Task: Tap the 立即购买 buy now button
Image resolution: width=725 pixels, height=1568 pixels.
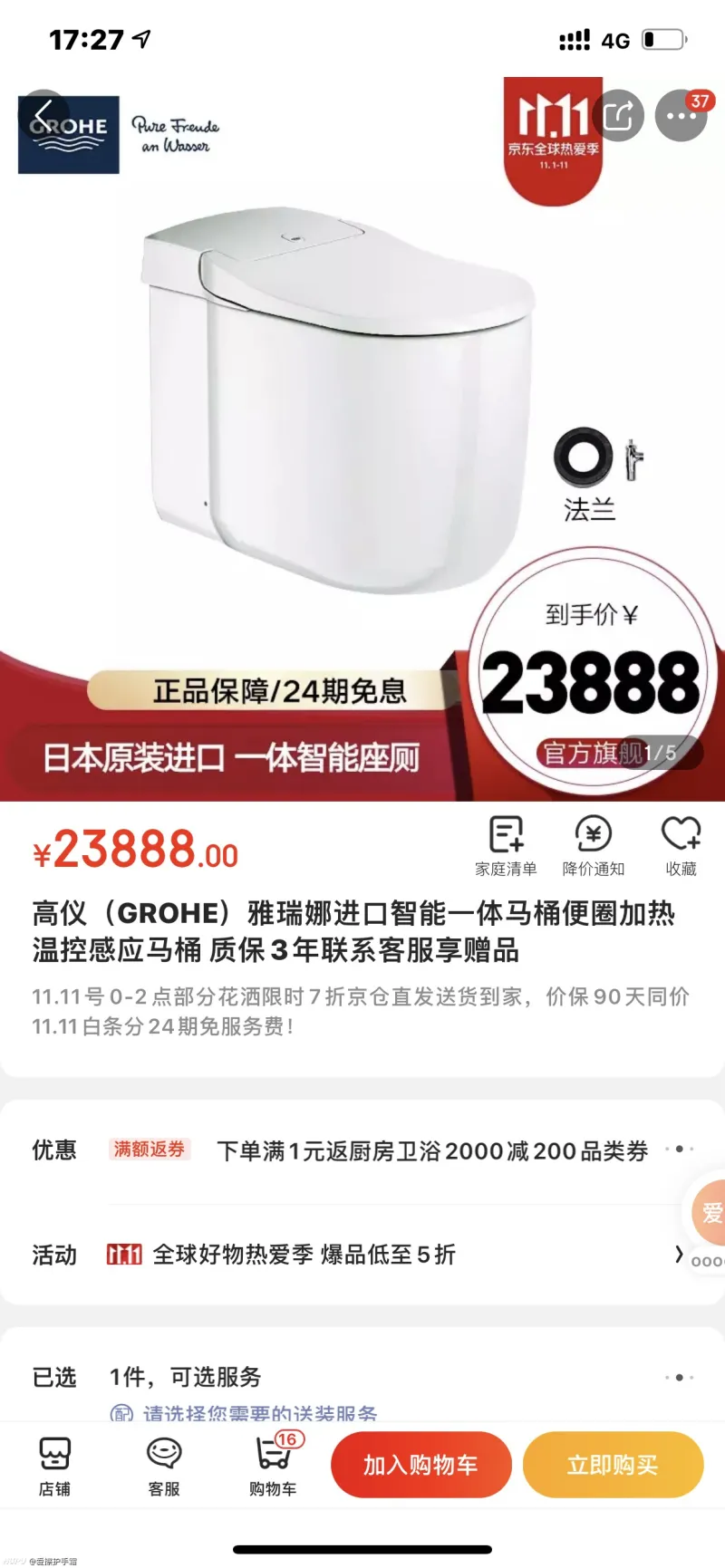Action: [613, 1465]
